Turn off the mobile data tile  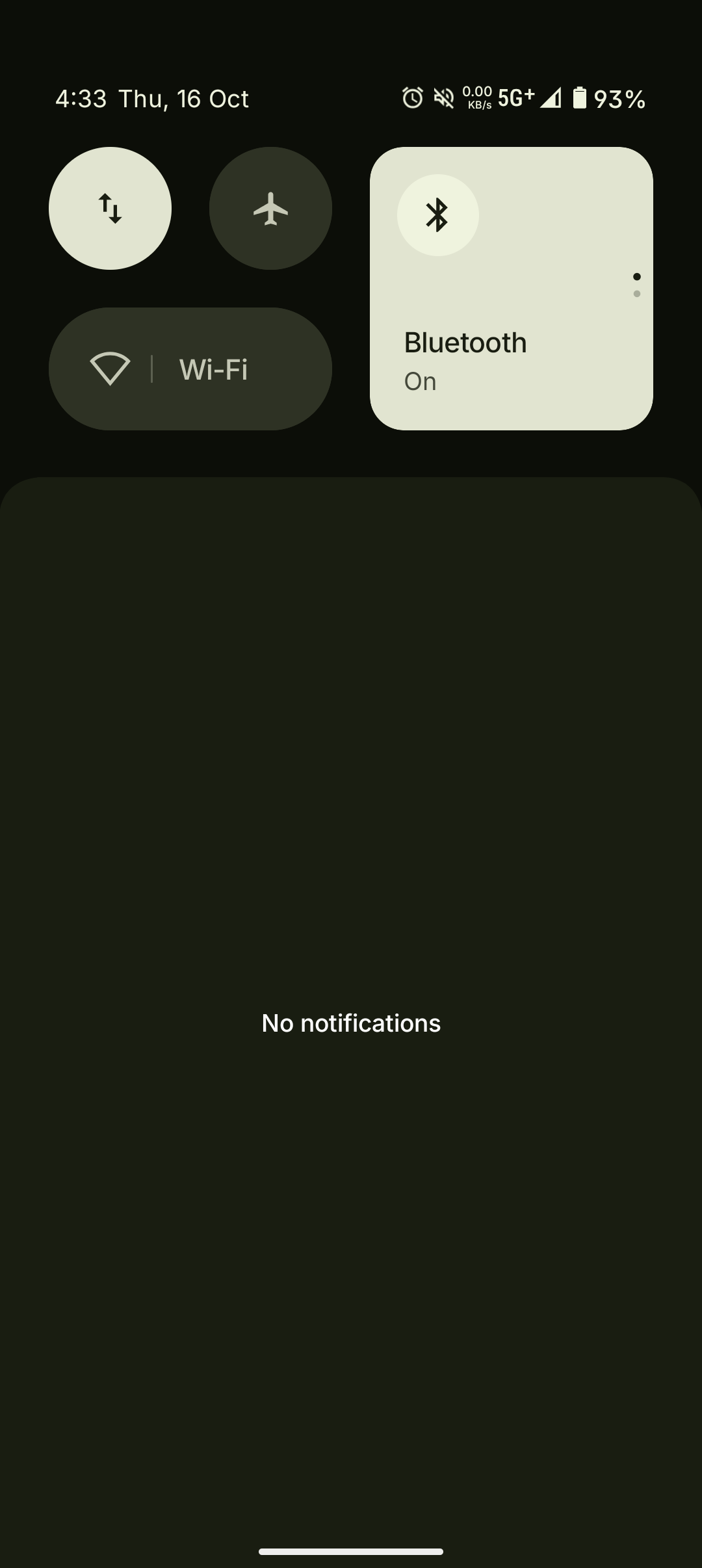(x=110, y=208)
